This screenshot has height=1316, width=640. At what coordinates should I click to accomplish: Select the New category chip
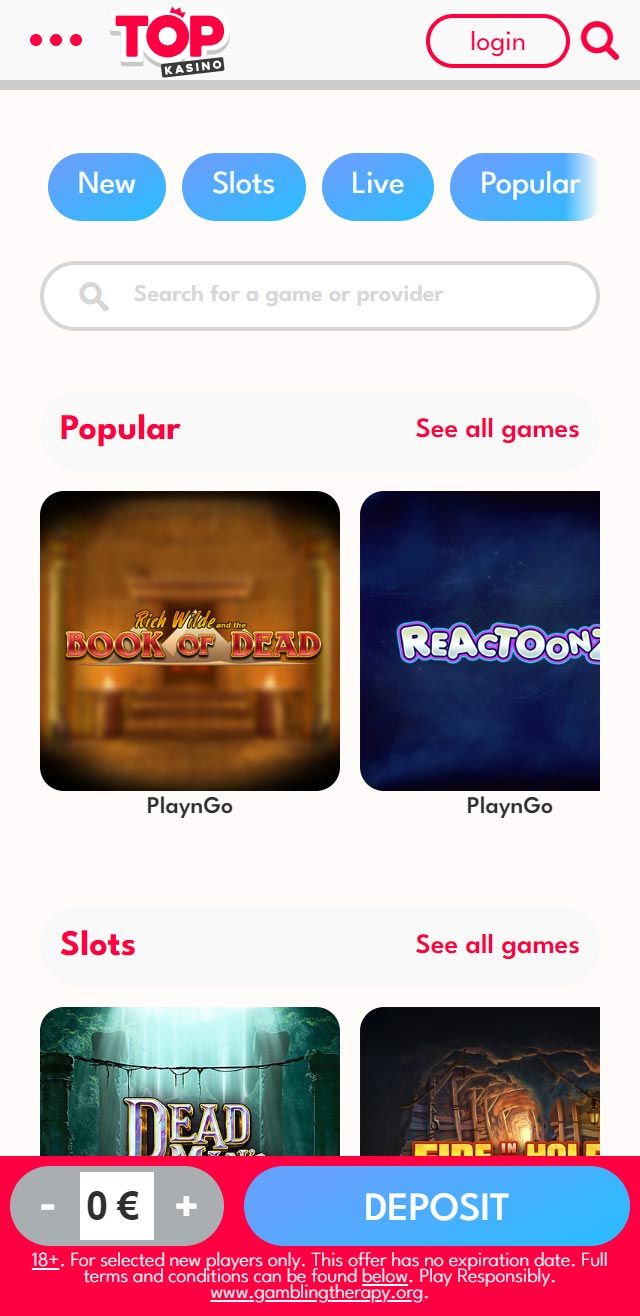coord(106,185)
